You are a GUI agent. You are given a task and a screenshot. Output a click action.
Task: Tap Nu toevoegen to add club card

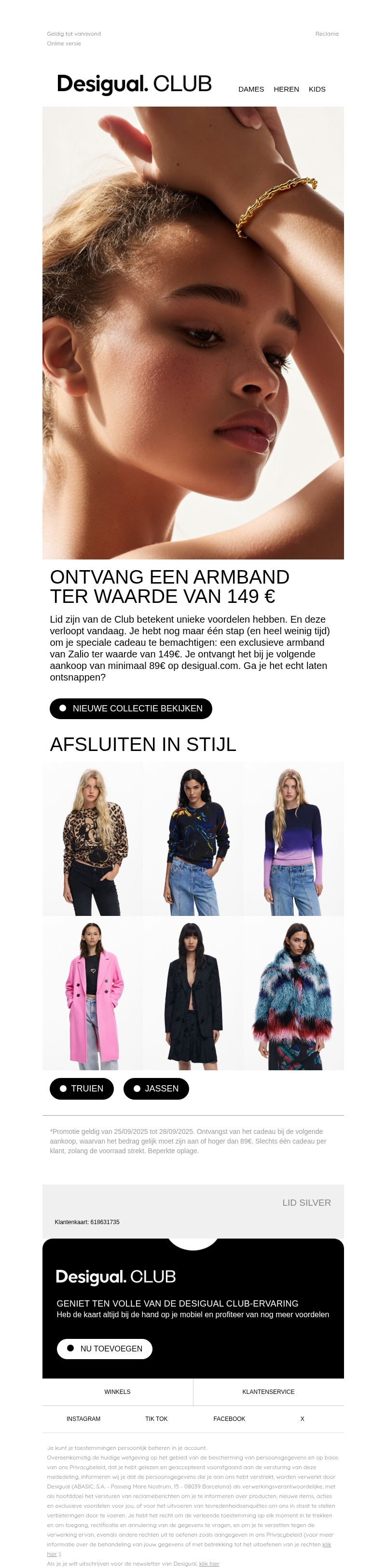(x=104, y=1348)
